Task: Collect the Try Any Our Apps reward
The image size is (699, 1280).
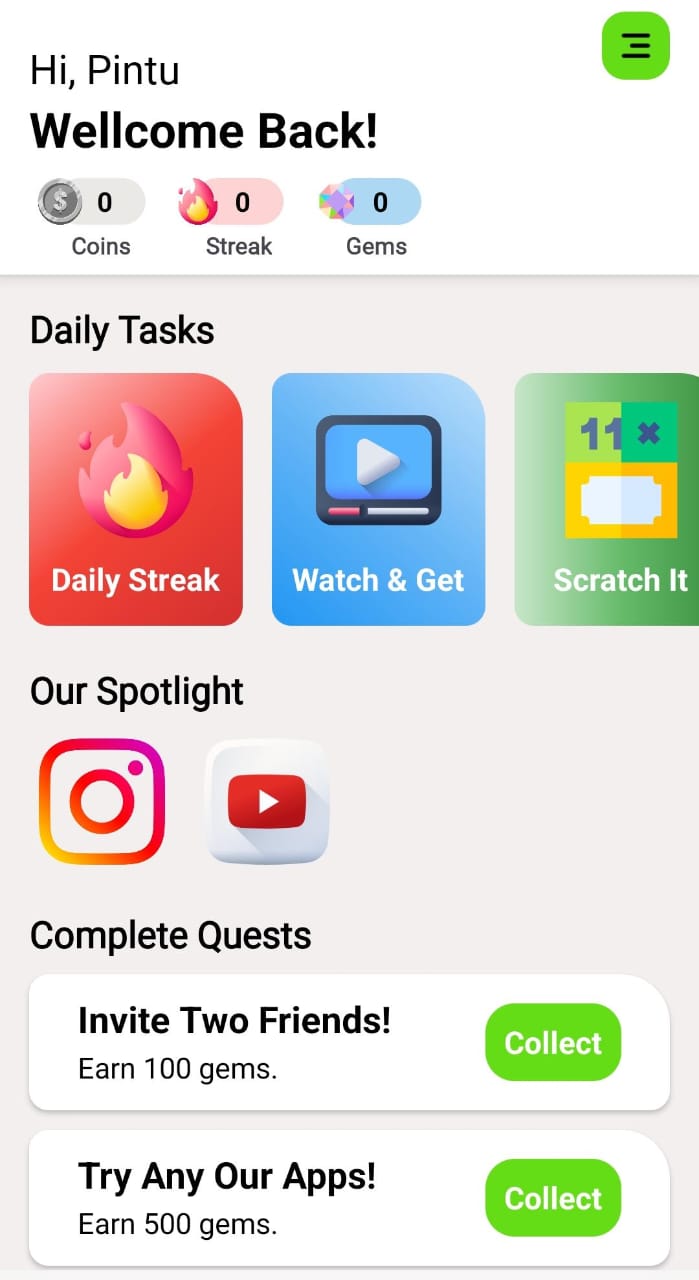Action: click(553, 1198)
